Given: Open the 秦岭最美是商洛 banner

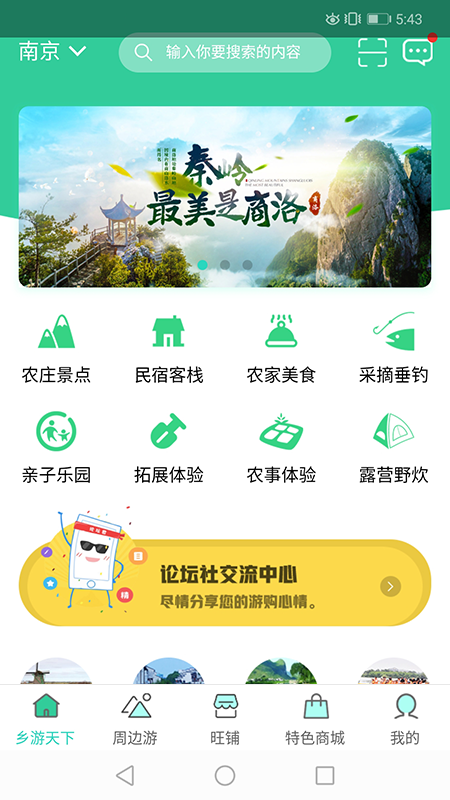Looking at the screenshot, I should 225,196.
